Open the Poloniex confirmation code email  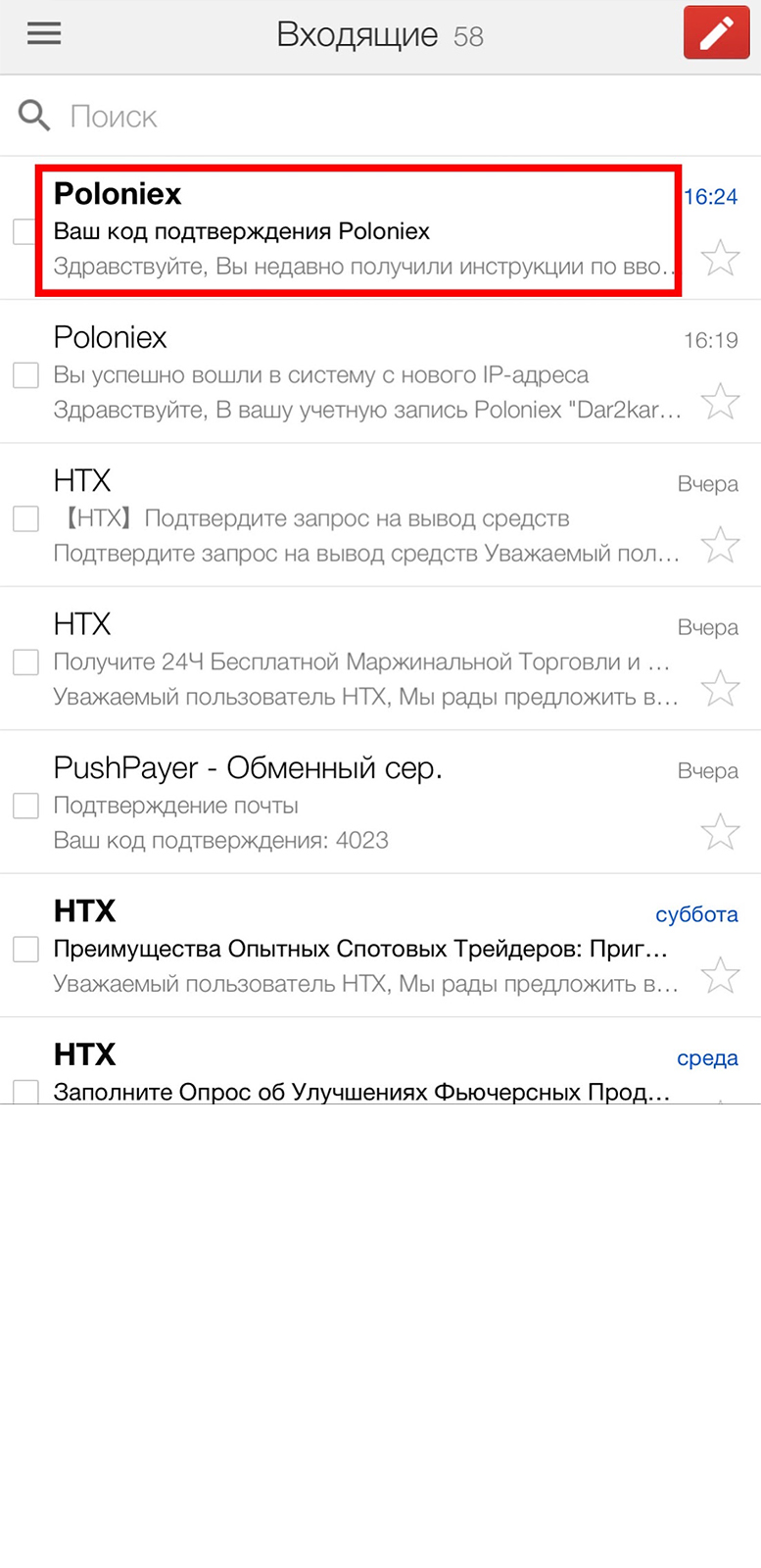coord(357,230)
